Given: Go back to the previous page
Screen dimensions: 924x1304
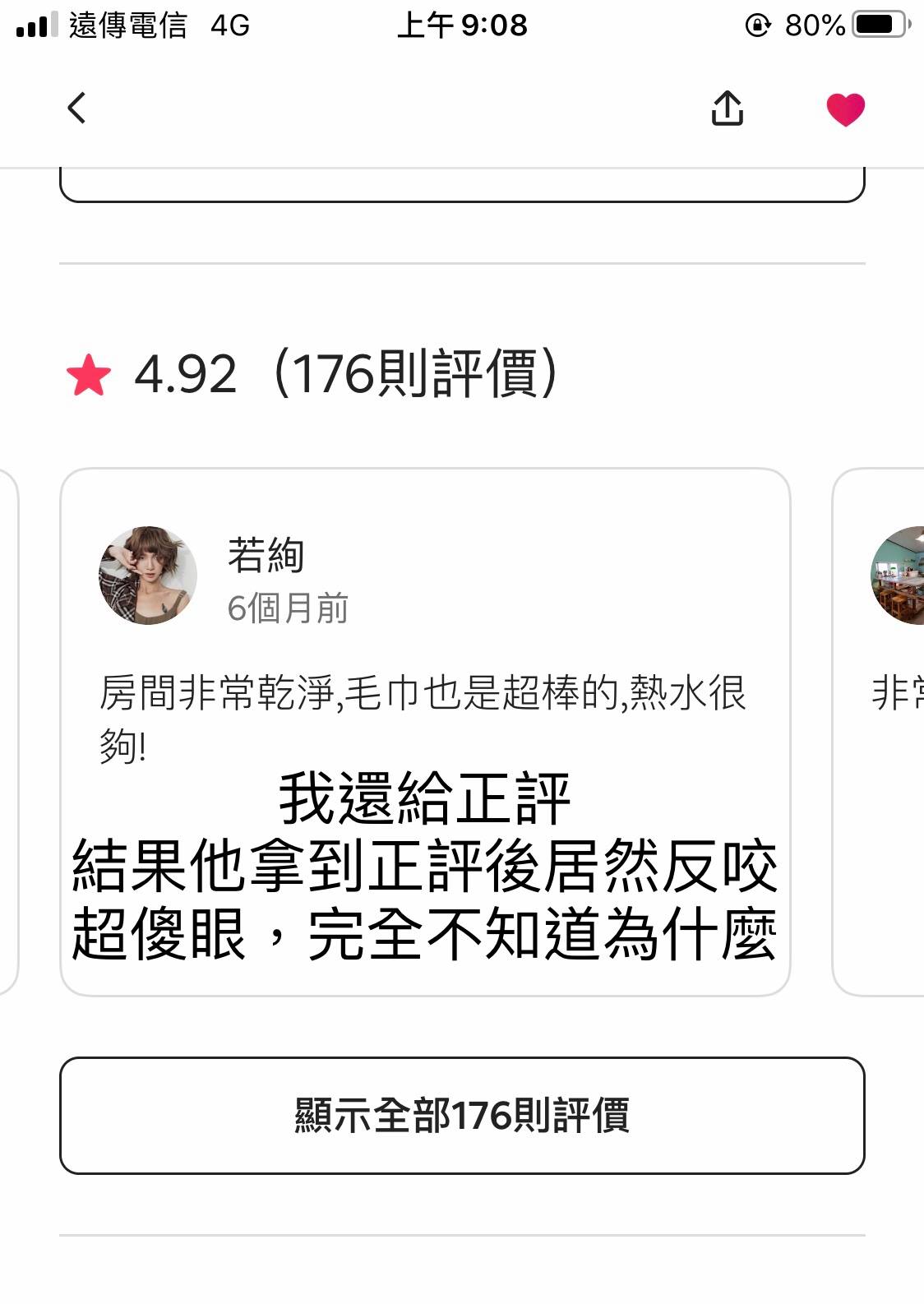Looking at the screenshot, I should 76,108.
